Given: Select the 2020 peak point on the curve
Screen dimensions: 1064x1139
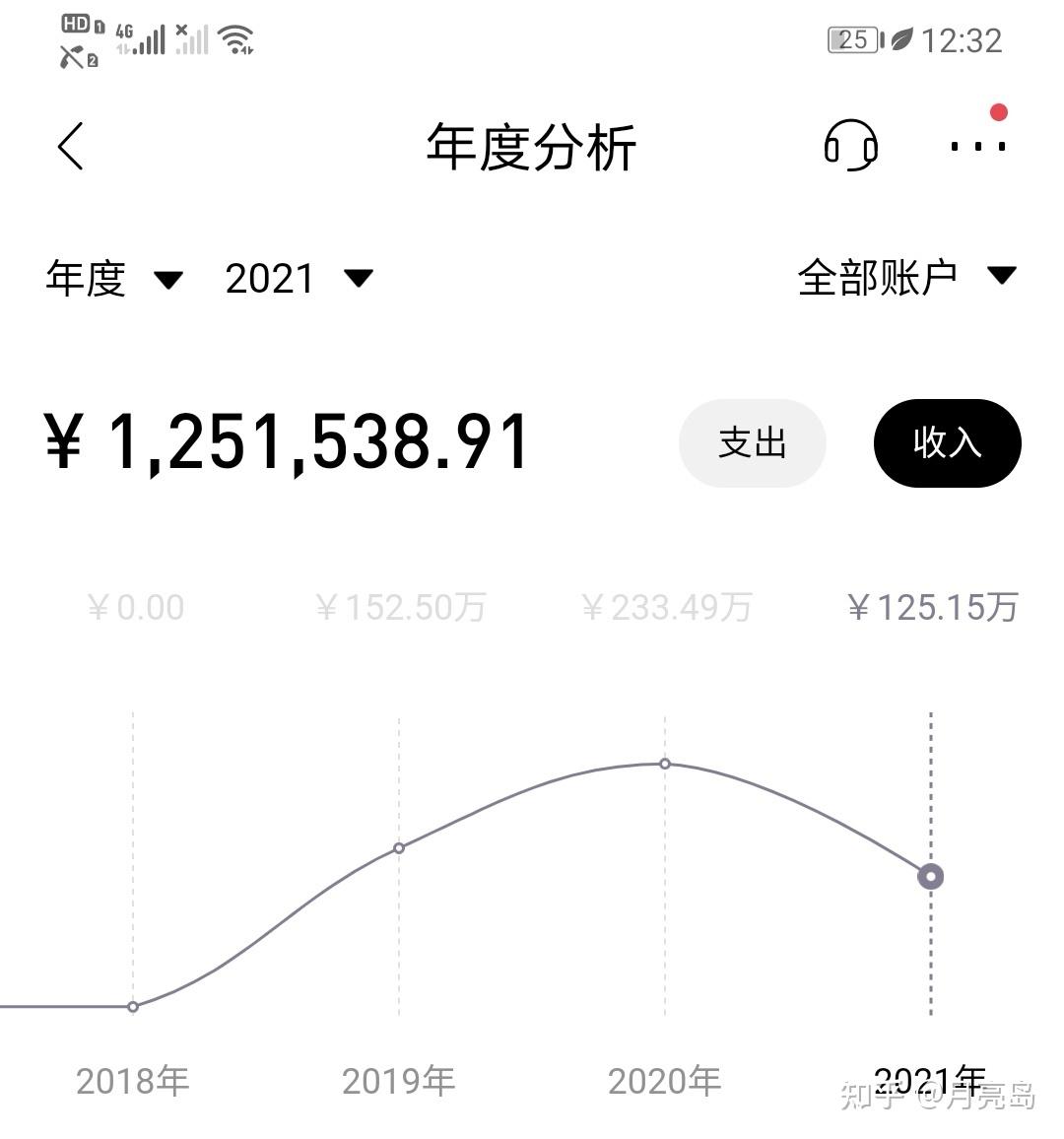Looking at the screenshot, I should point(665,764).
